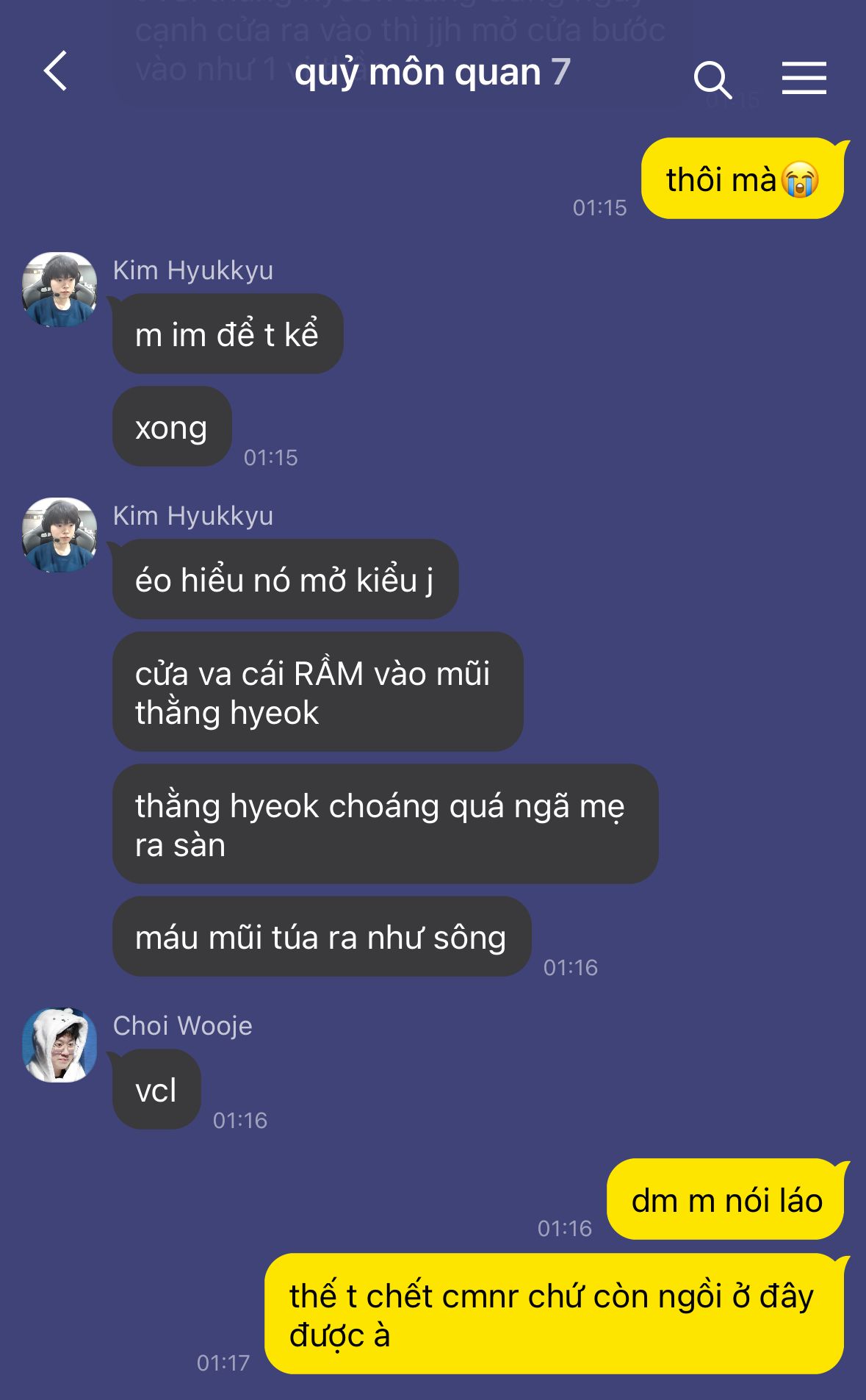Open Choi Wooje's profile picture
Screen dimensions: 866x1400
59,1044
